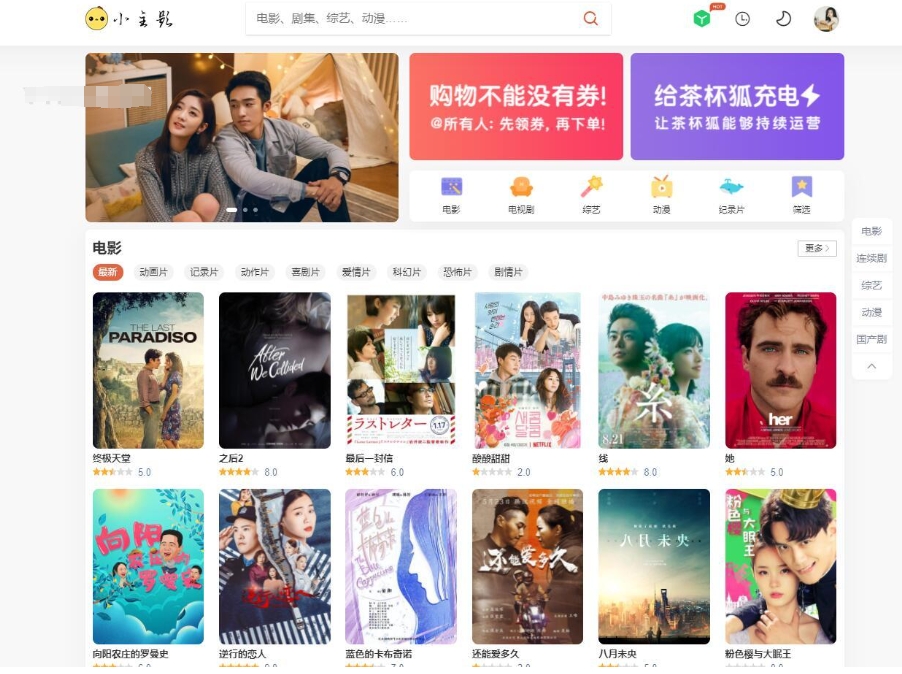Open the movie 她
The height and width of the screenshot is (674, 902).
pyautogui.click(x=780, y=370)
